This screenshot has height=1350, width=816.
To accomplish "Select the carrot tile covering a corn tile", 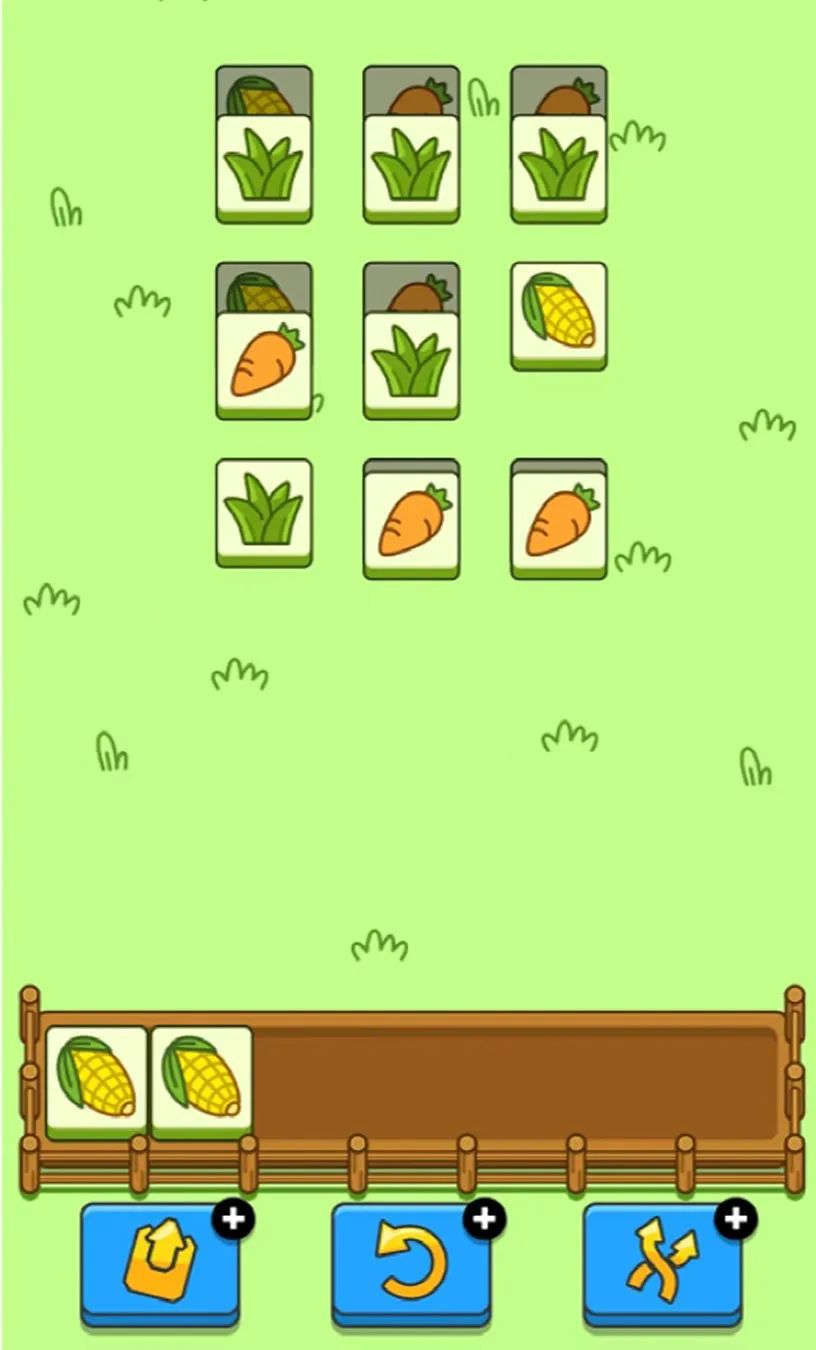I will (264, 362).
